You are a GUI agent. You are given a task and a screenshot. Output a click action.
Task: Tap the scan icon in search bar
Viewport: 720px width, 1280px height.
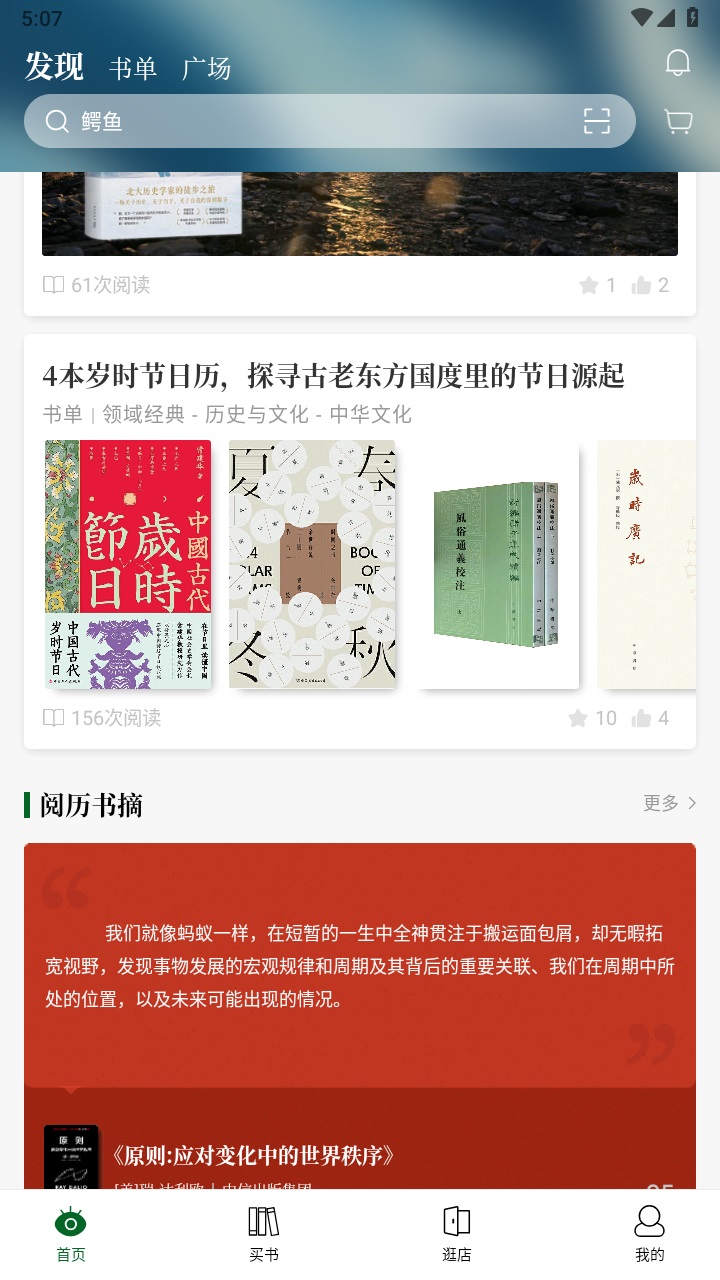(597, 121)
